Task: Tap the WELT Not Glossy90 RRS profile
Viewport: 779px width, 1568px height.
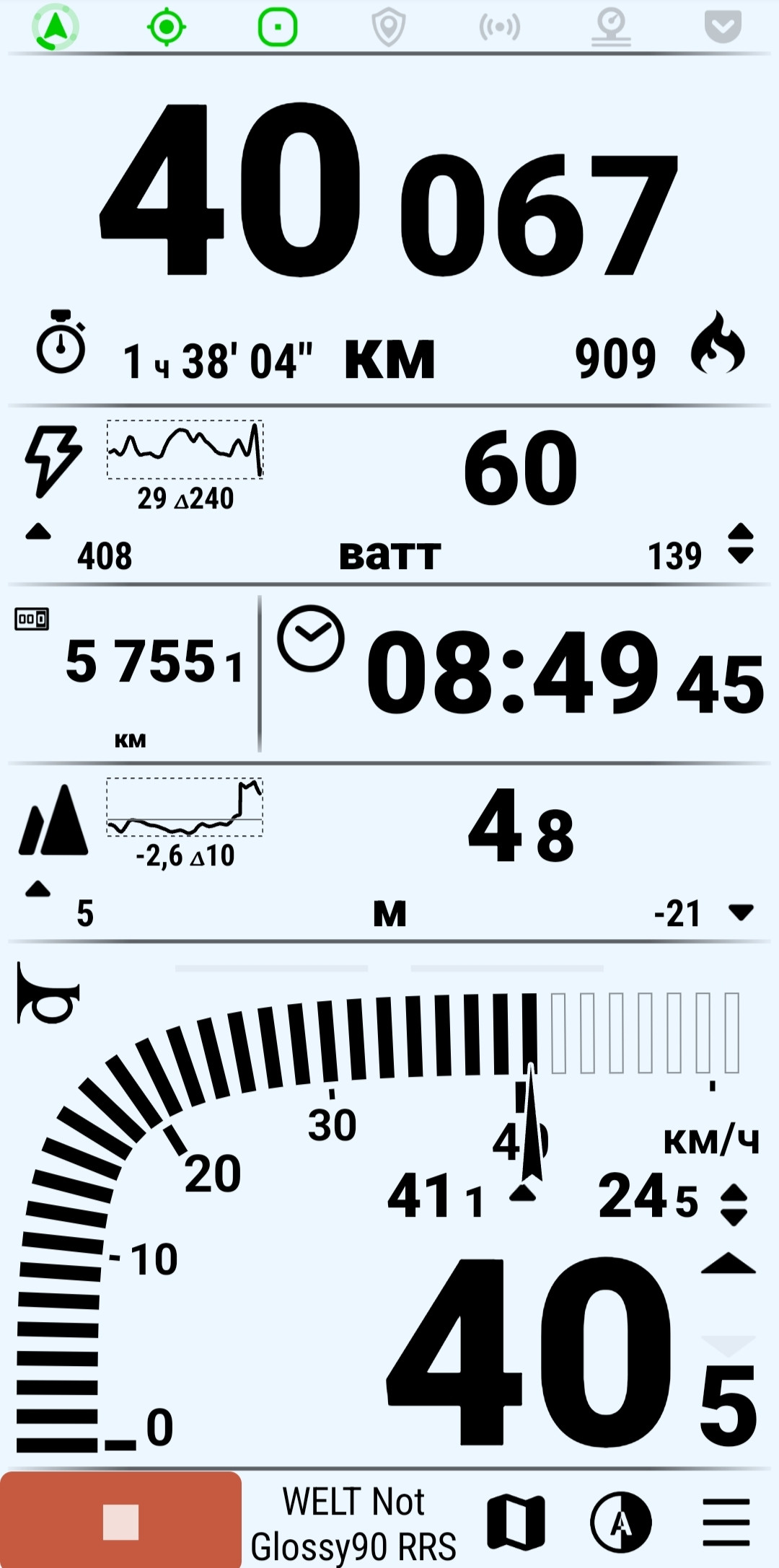Action: click(353, 1523)
